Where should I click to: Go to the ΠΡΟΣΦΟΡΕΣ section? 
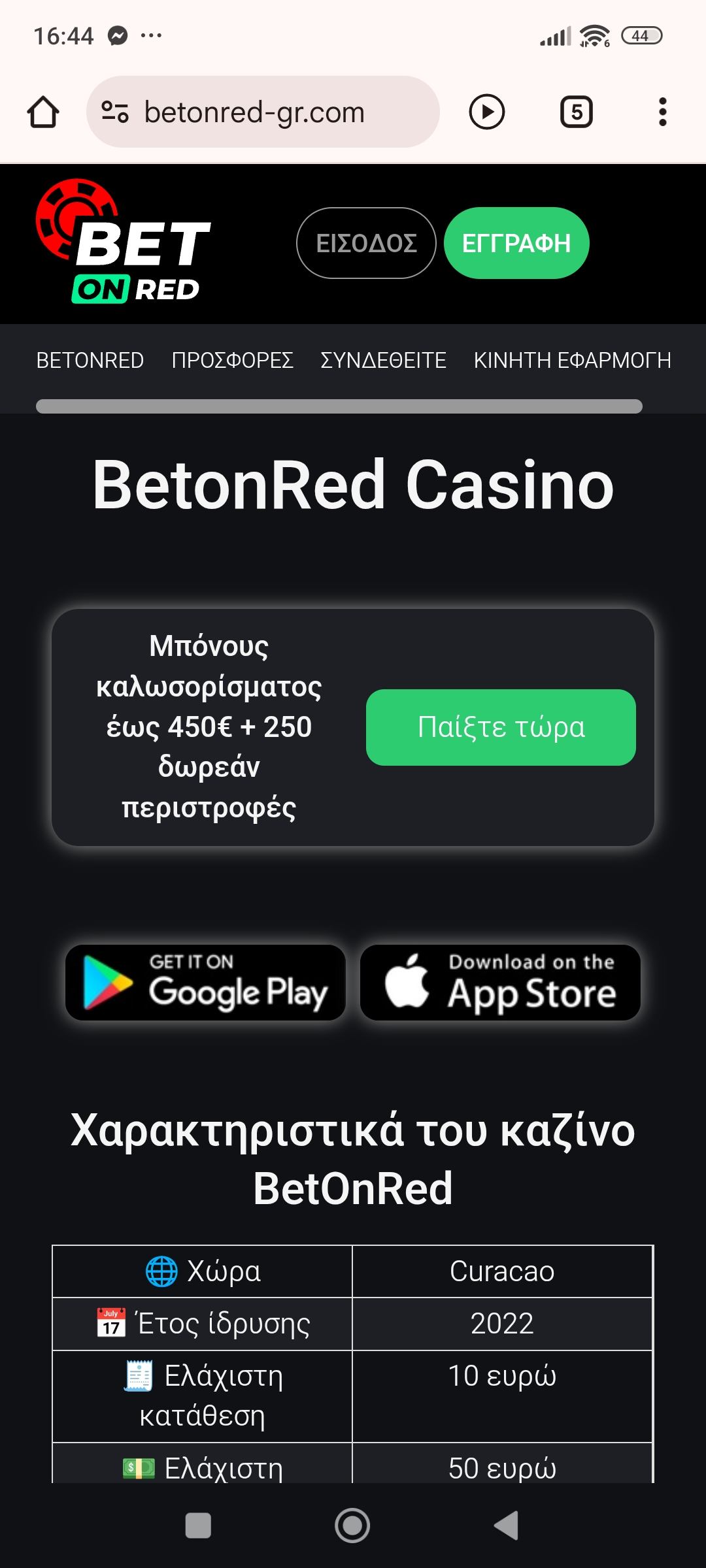tap(232, 360)
